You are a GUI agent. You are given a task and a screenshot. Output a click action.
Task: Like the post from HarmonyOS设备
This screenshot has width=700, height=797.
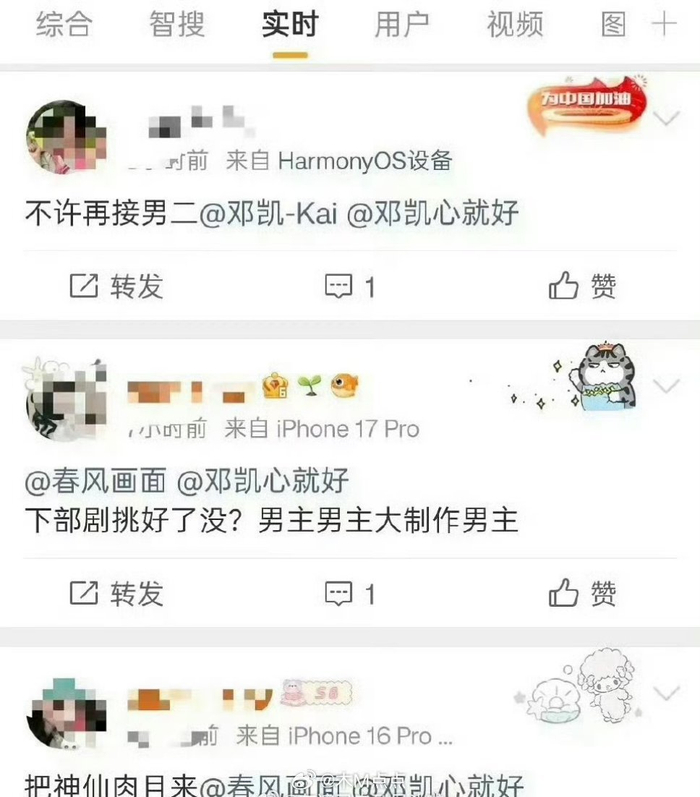[x=582, y=287]
